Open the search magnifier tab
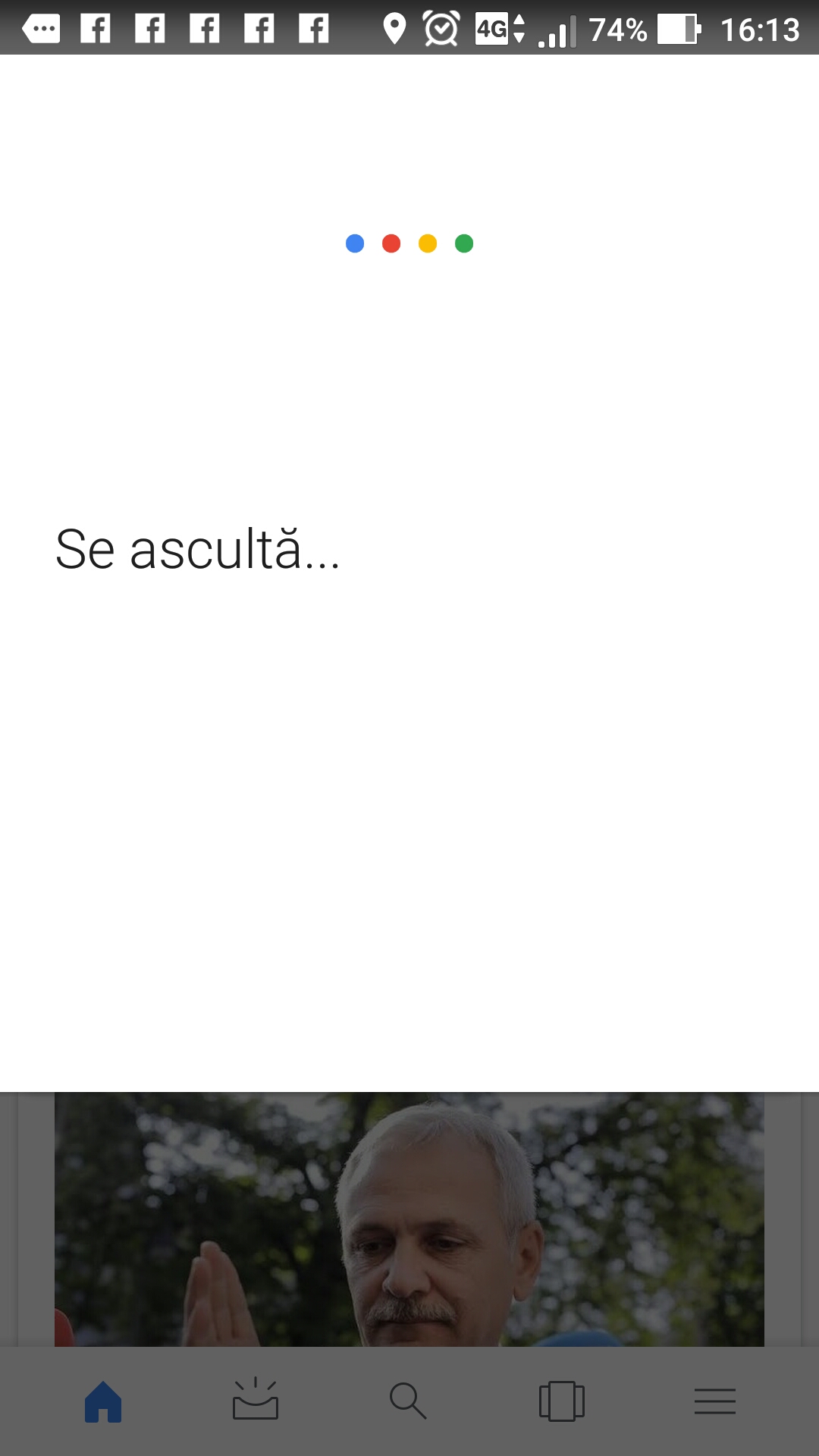 pos(408,1401)
